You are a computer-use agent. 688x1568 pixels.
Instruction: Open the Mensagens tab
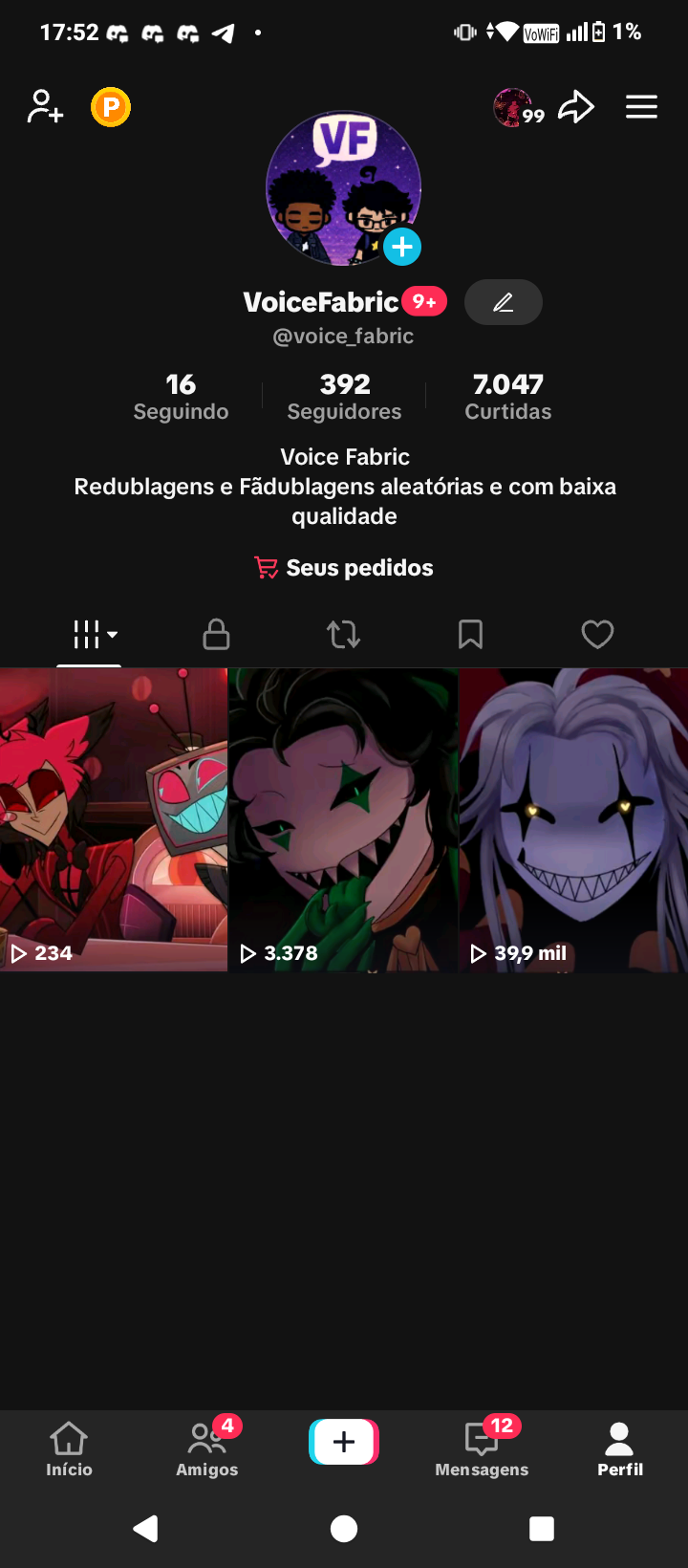(482, 1448)
